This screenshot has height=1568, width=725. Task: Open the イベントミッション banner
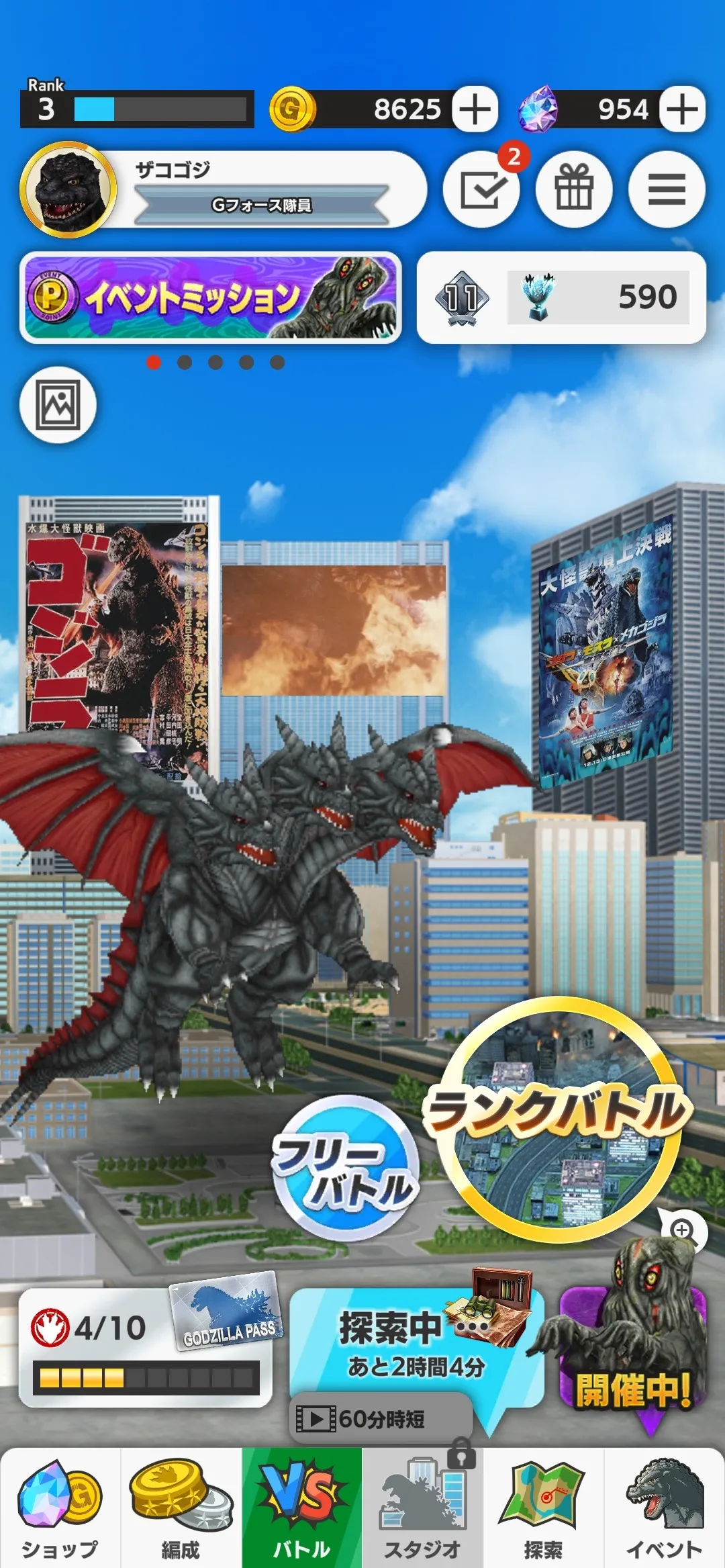(210, 297)
